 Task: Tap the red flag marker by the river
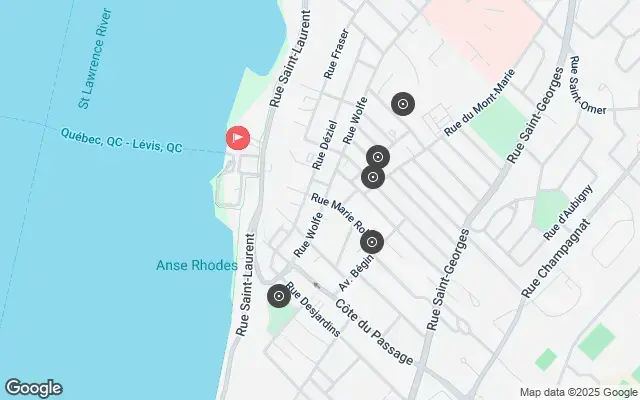tap(238, 137)
